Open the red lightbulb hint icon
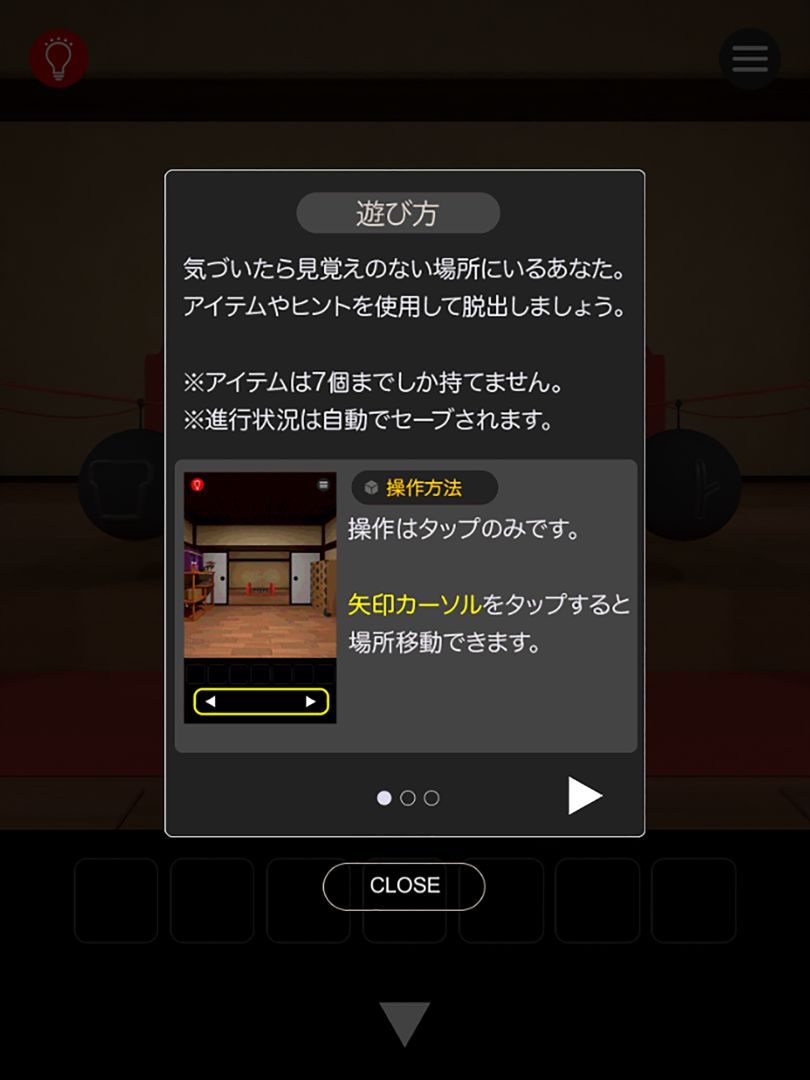The image size is (810, 1080). tap(58, 57)
